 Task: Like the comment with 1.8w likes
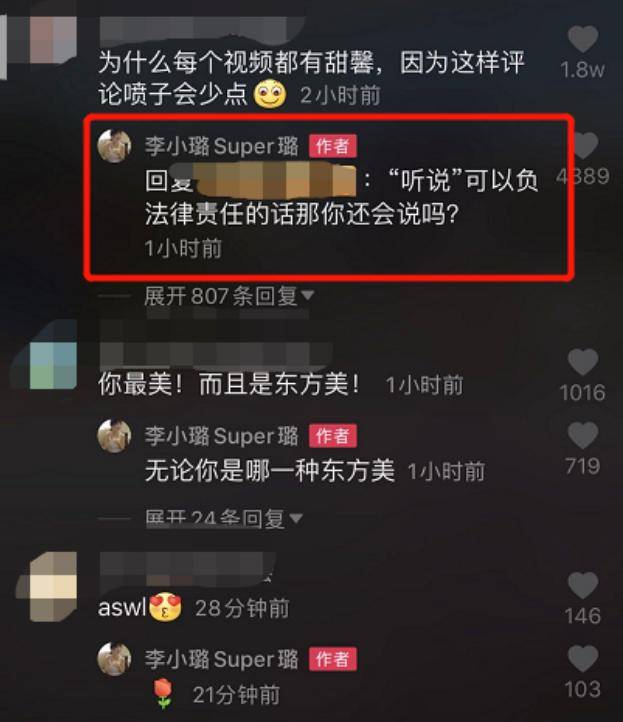582,40
